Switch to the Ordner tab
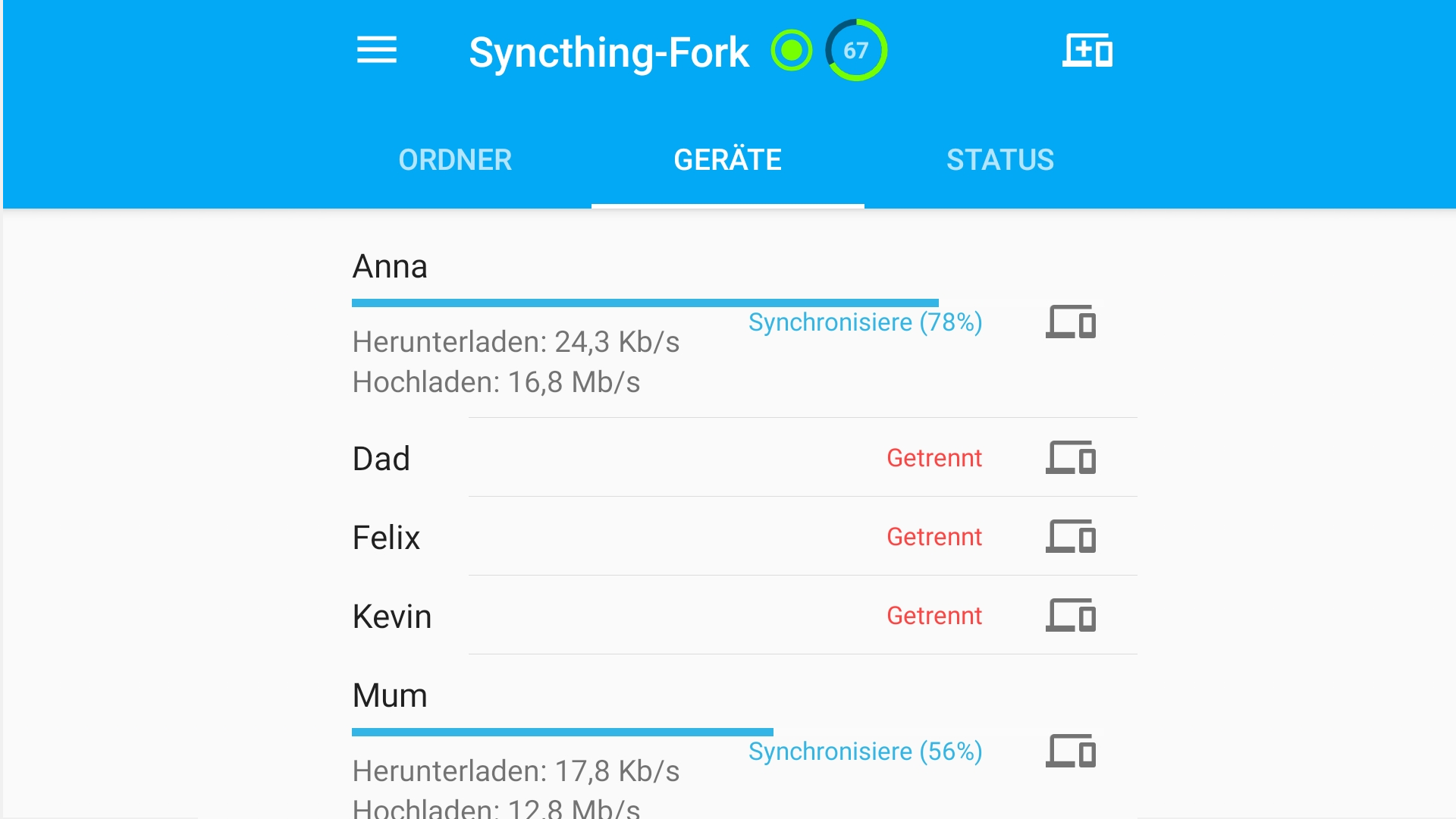The width and height of the screenshot is (1456, 819). point(455,160)
